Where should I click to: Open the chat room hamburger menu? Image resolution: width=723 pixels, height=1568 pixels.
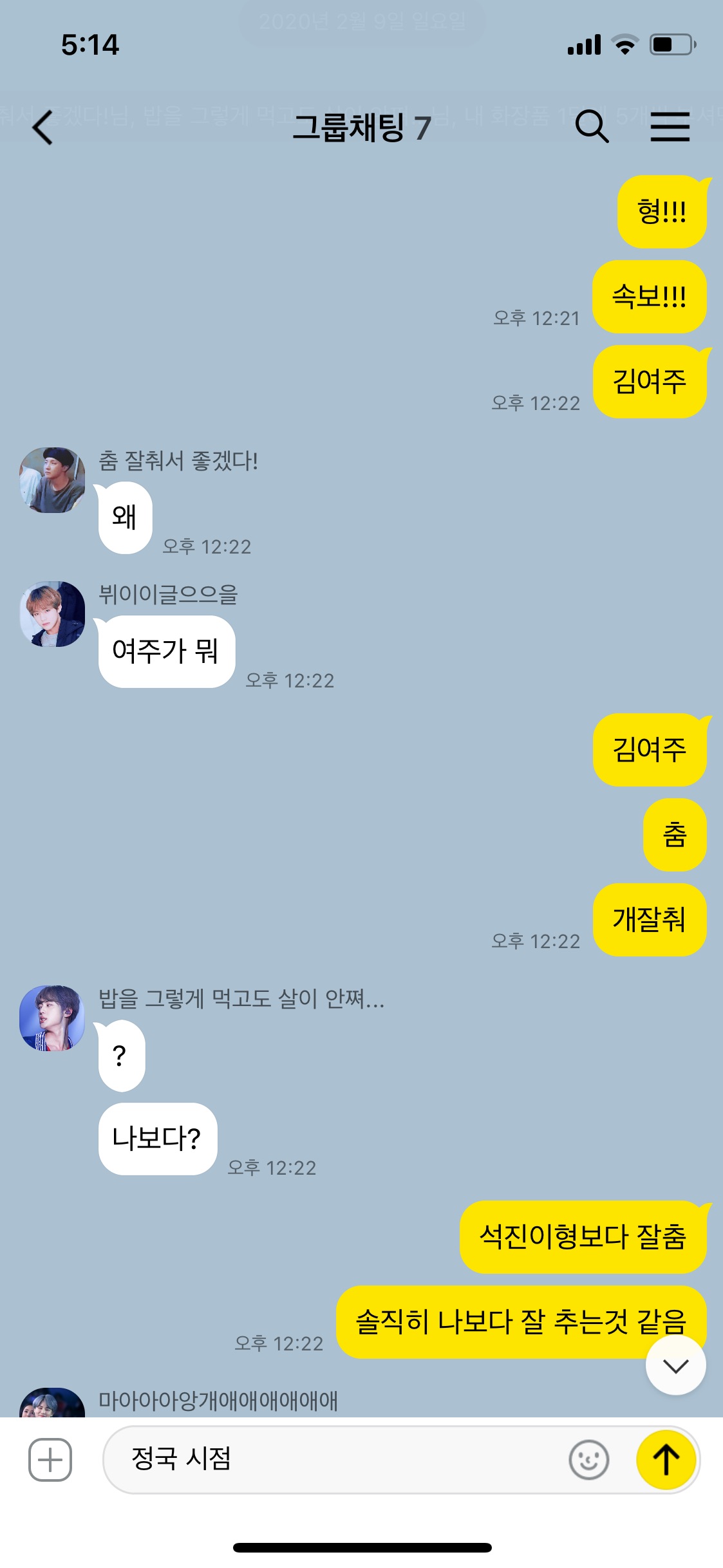coord(670,127)
